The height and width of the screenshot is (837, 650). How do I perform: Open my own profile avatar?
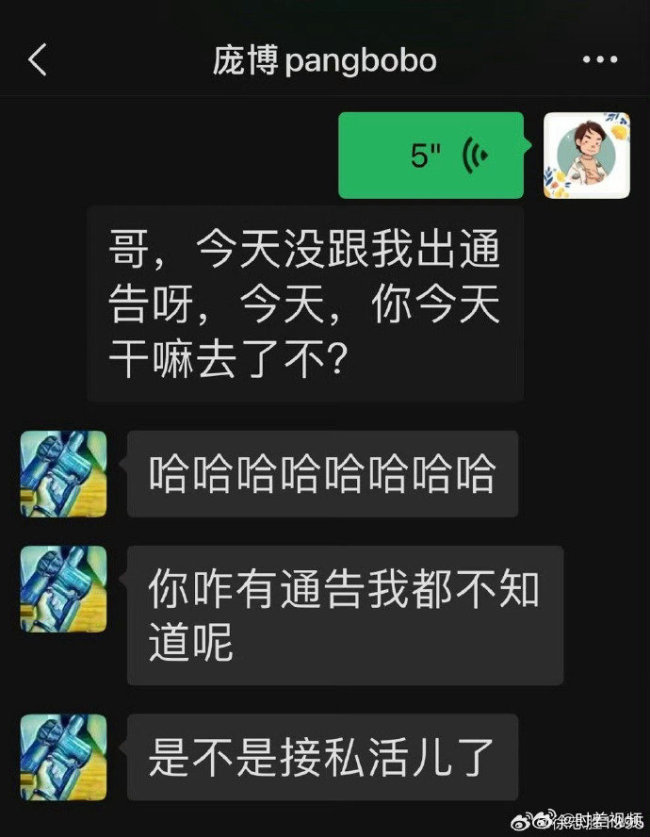pyautogui.click(x=586, y=155)
